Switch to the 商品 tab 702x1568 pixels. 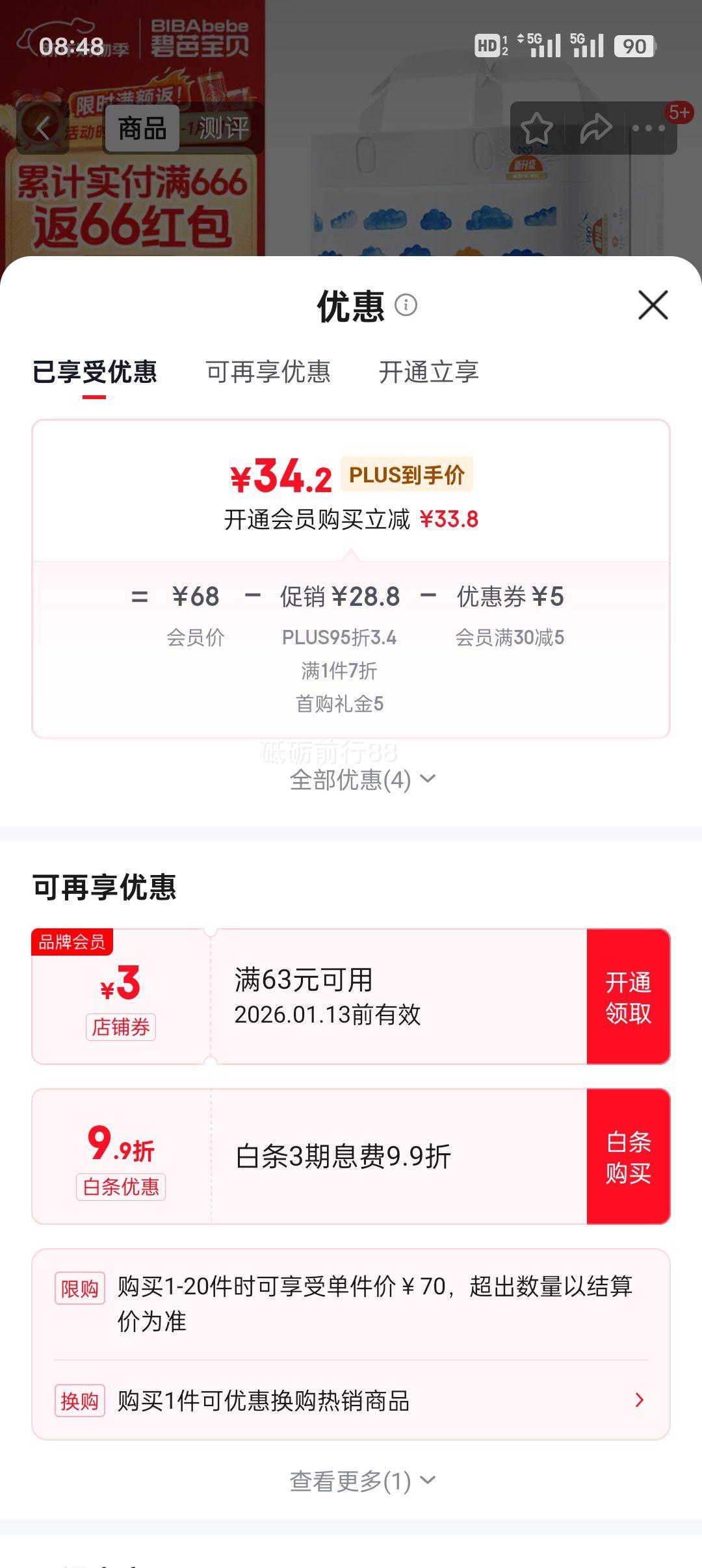click(143, 129)
